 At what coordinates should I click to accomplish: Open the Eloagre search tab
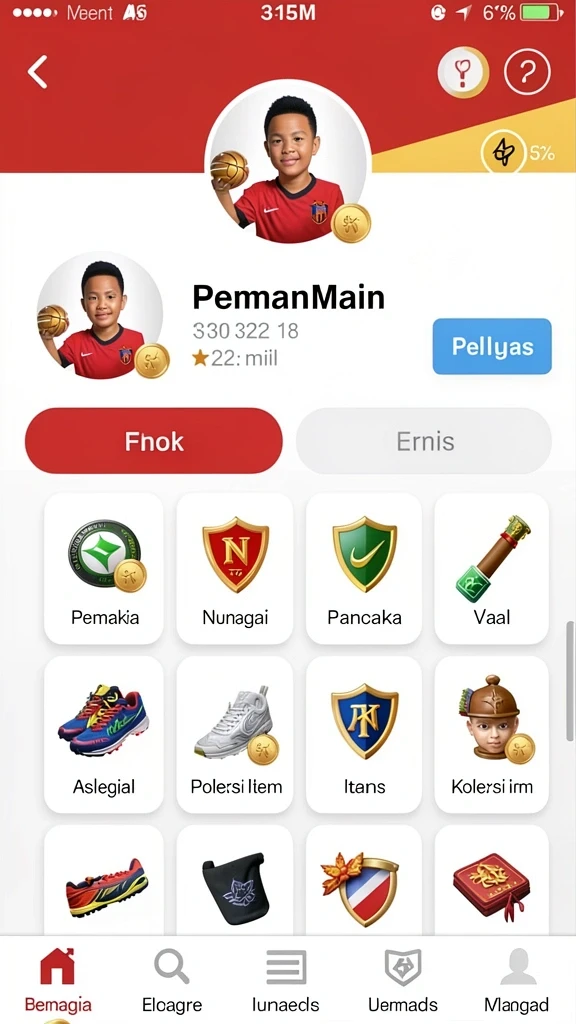(x=172, y=979)
